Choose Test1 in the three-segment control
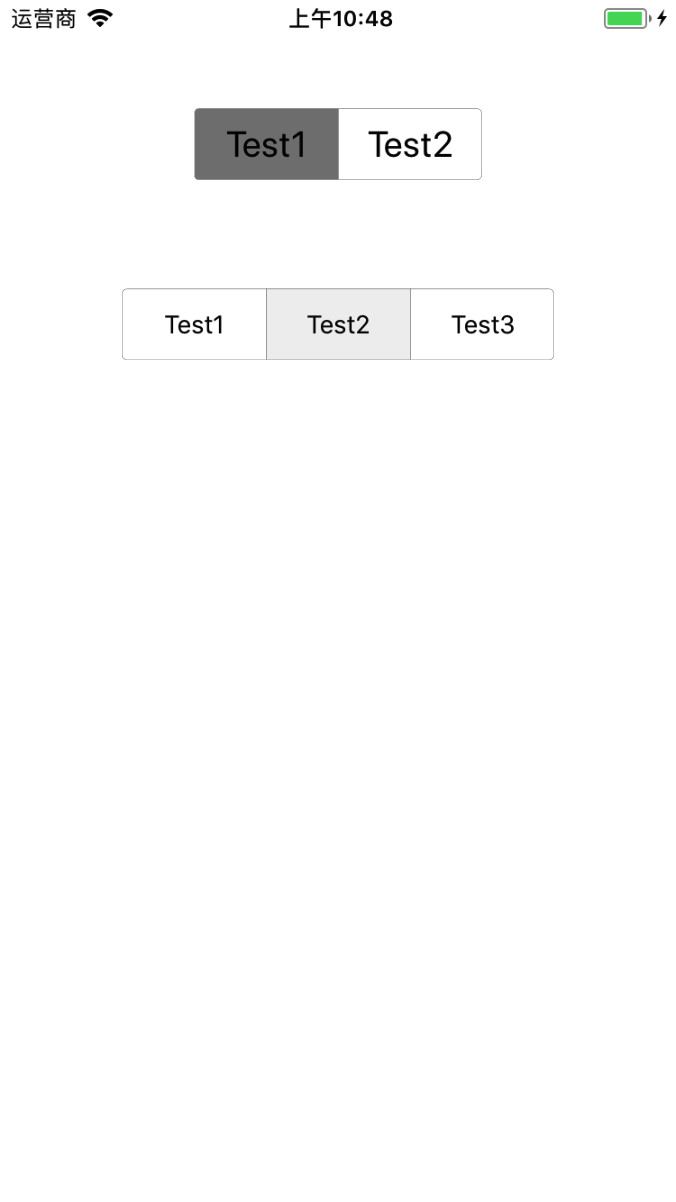Viewport: 676px width, 1202px height. pyautogui.click(x=194, y=324)
